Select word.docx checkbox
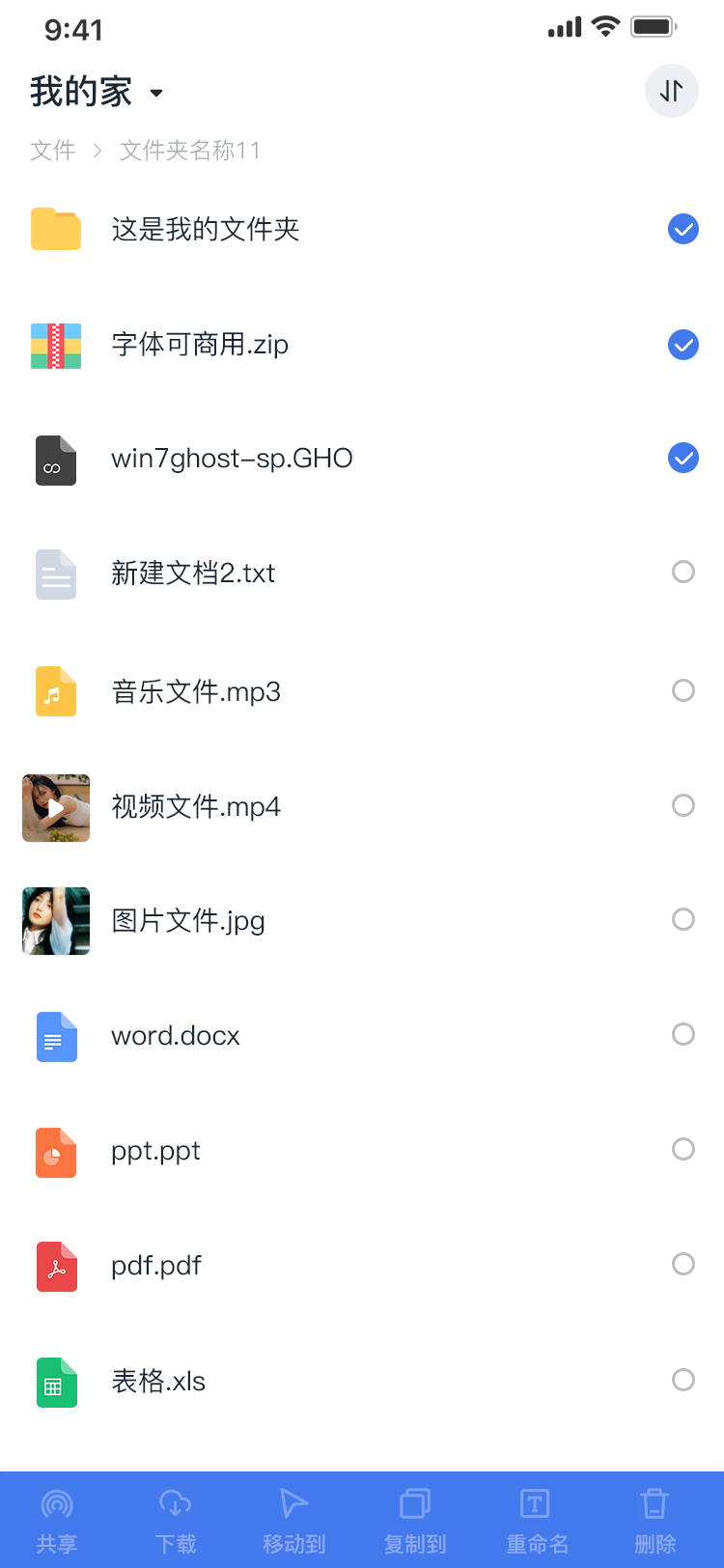The image size is (724, 1568). coord(683,1034)
